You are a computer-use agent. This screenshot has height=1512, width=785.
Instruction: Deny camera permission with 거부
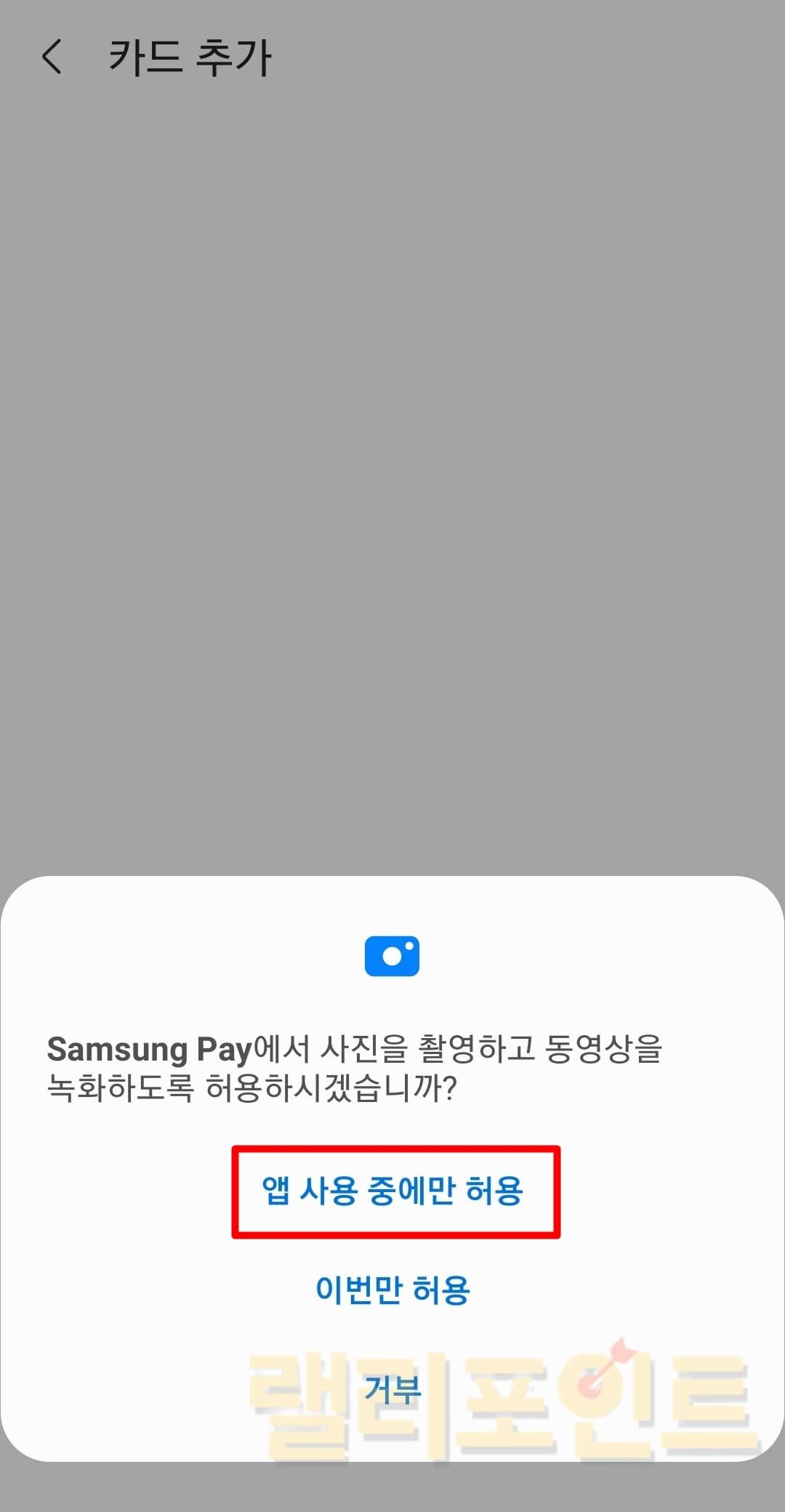click(x=393, y=1390)
